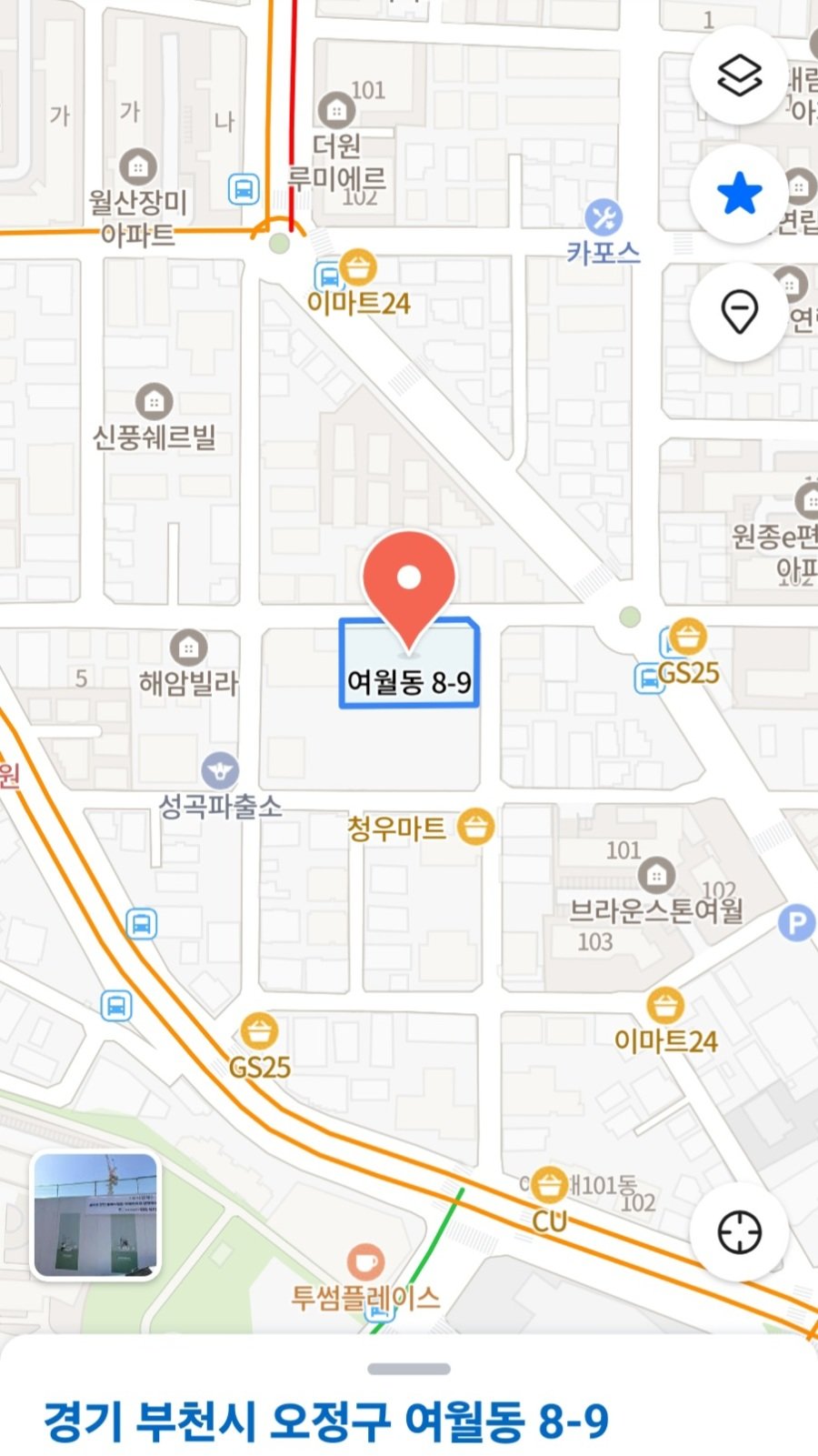Tap the 투썸플레이스 cafe marker

tap(365, 1261)
